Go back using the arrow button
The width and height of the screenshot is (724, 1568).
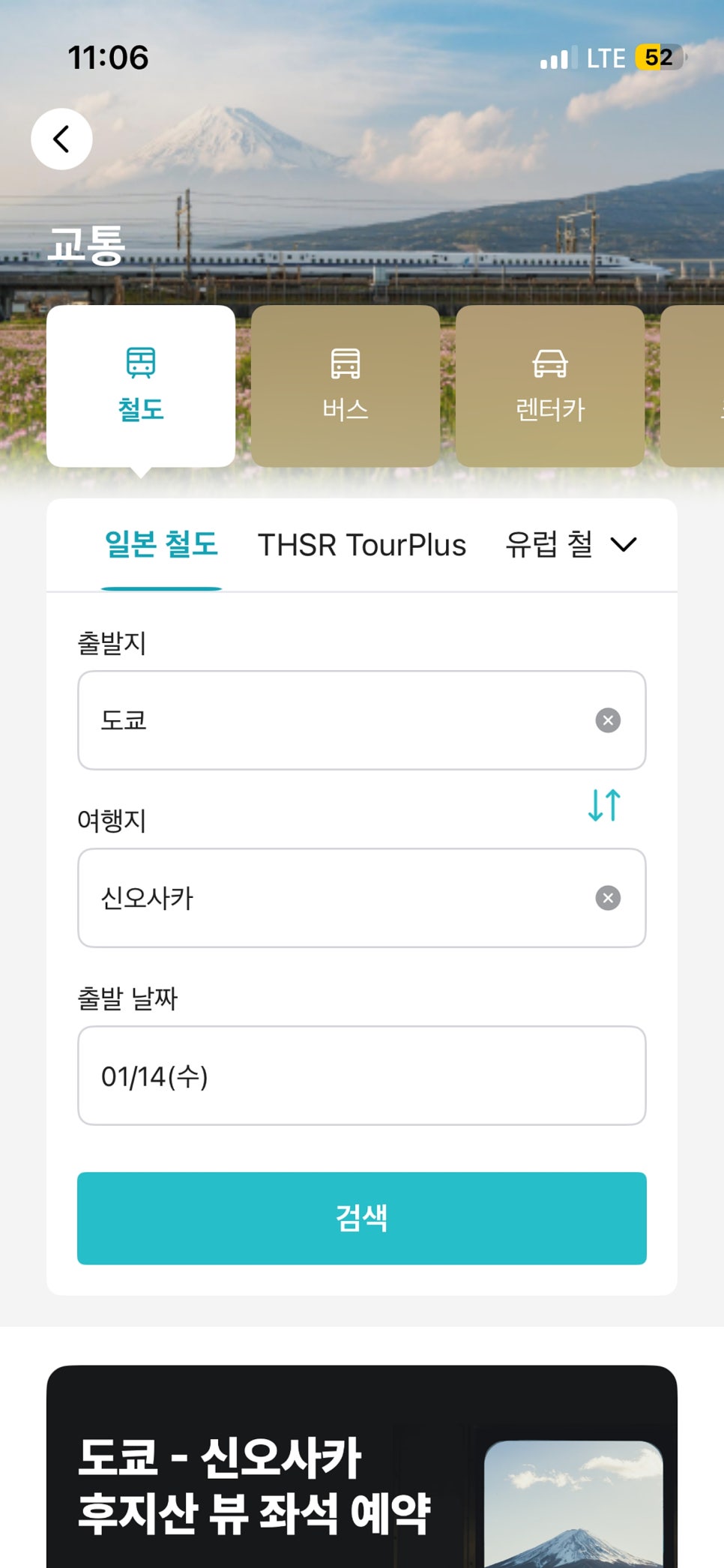(61, 139)
